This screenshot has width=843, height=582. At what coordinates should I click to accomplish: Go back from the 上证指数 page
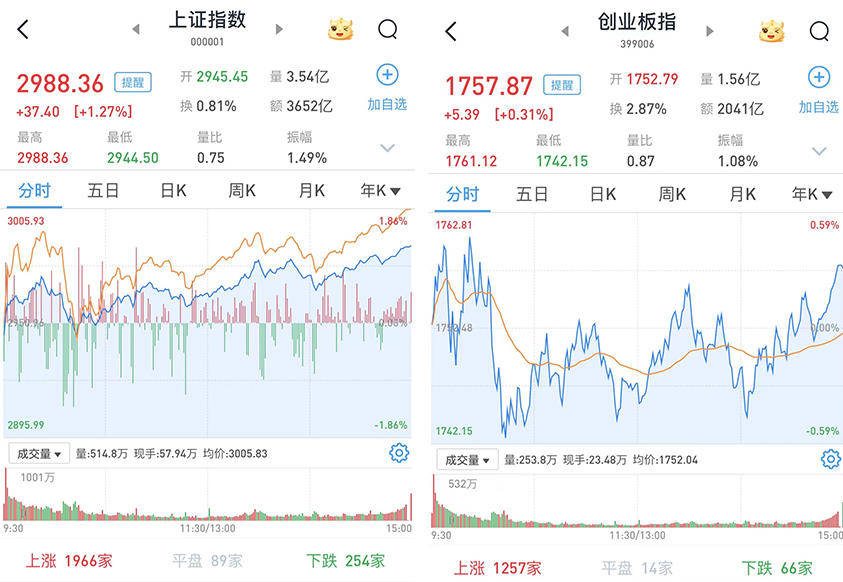coord(23,29)
